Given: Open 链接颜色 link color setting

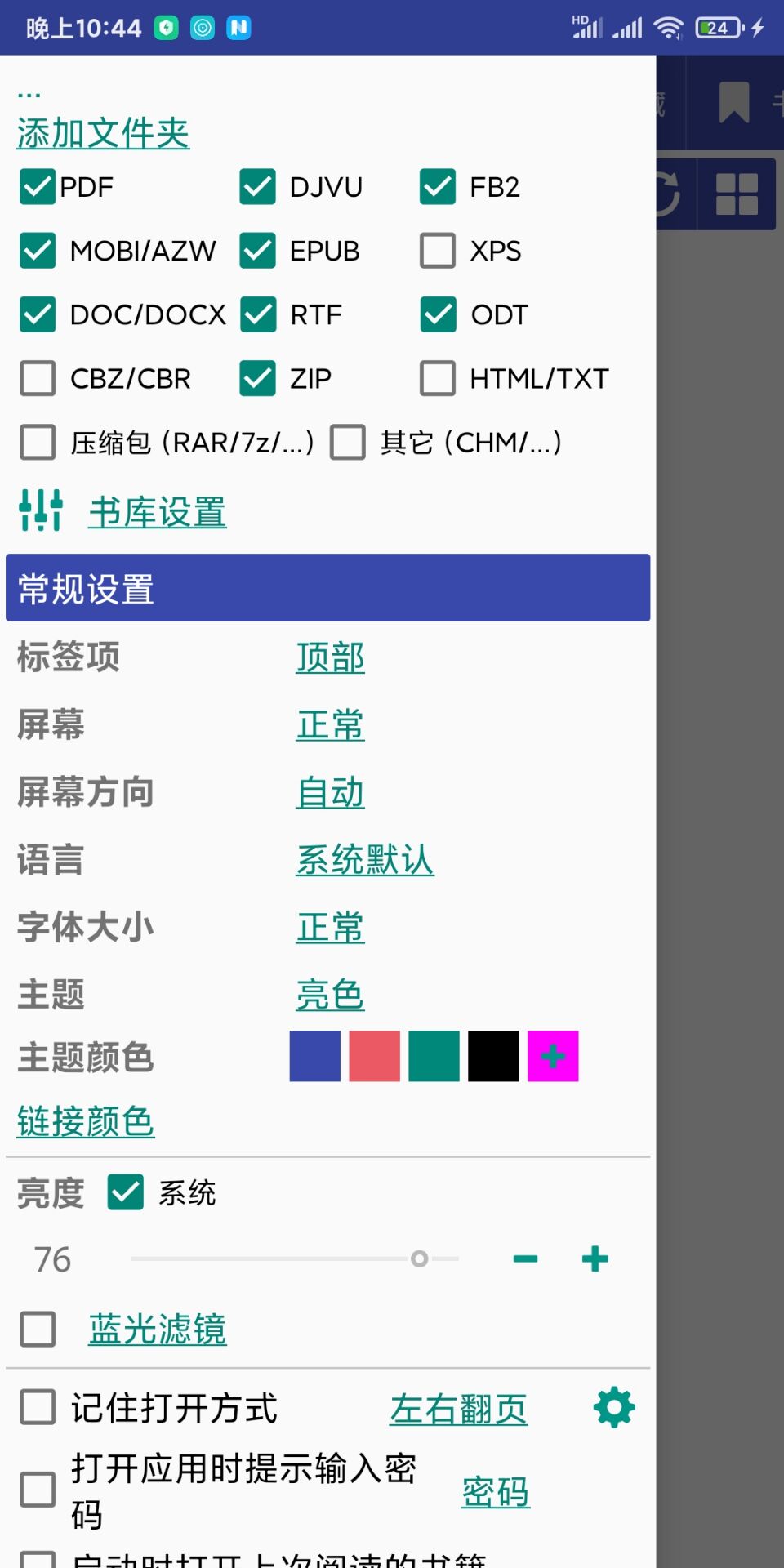Looking at the screenshot, I should tap(86, 1121).
